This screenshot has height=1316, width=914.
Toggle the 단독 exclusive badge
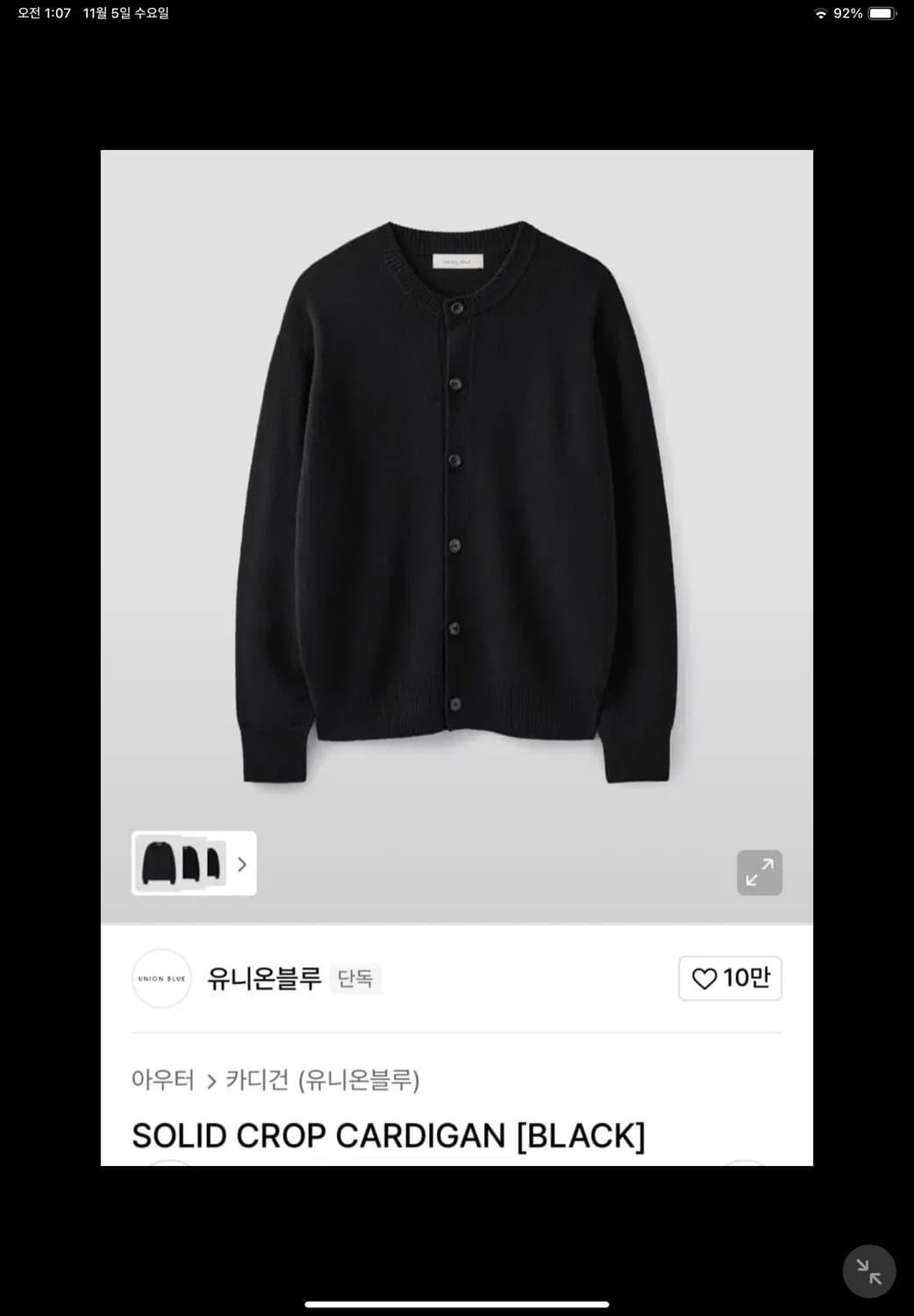[x=355, y=979]
